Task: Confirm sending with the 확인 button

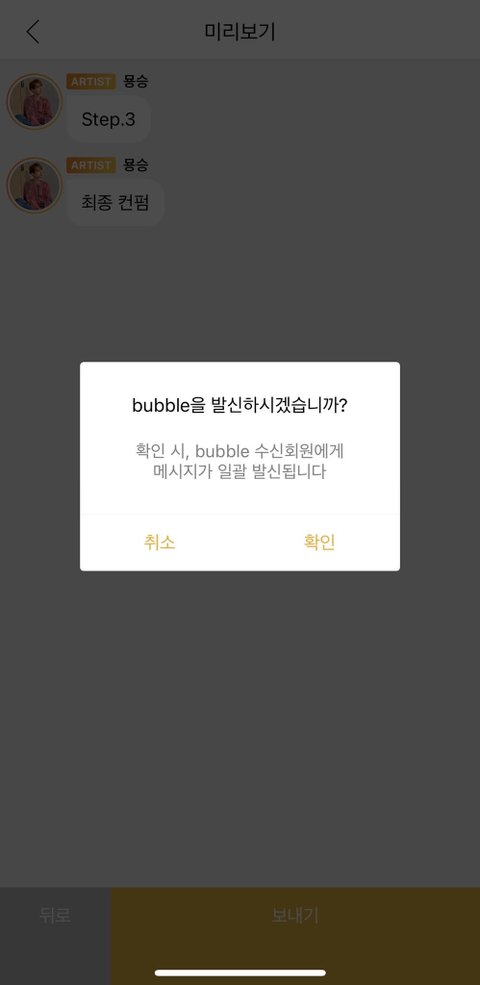Action: pos(319,542)
